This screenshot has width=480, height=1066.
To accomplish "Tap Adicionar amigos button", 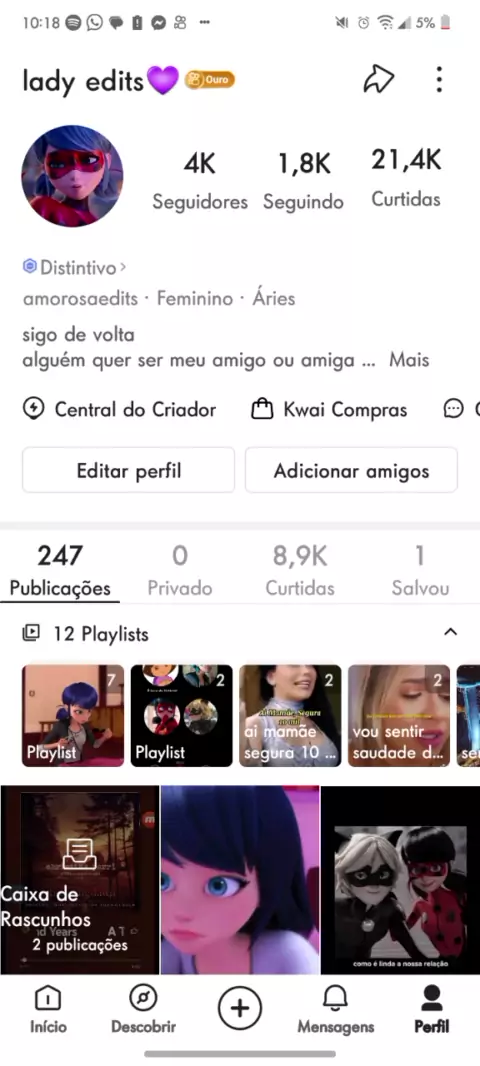I will tap(351, 470).
